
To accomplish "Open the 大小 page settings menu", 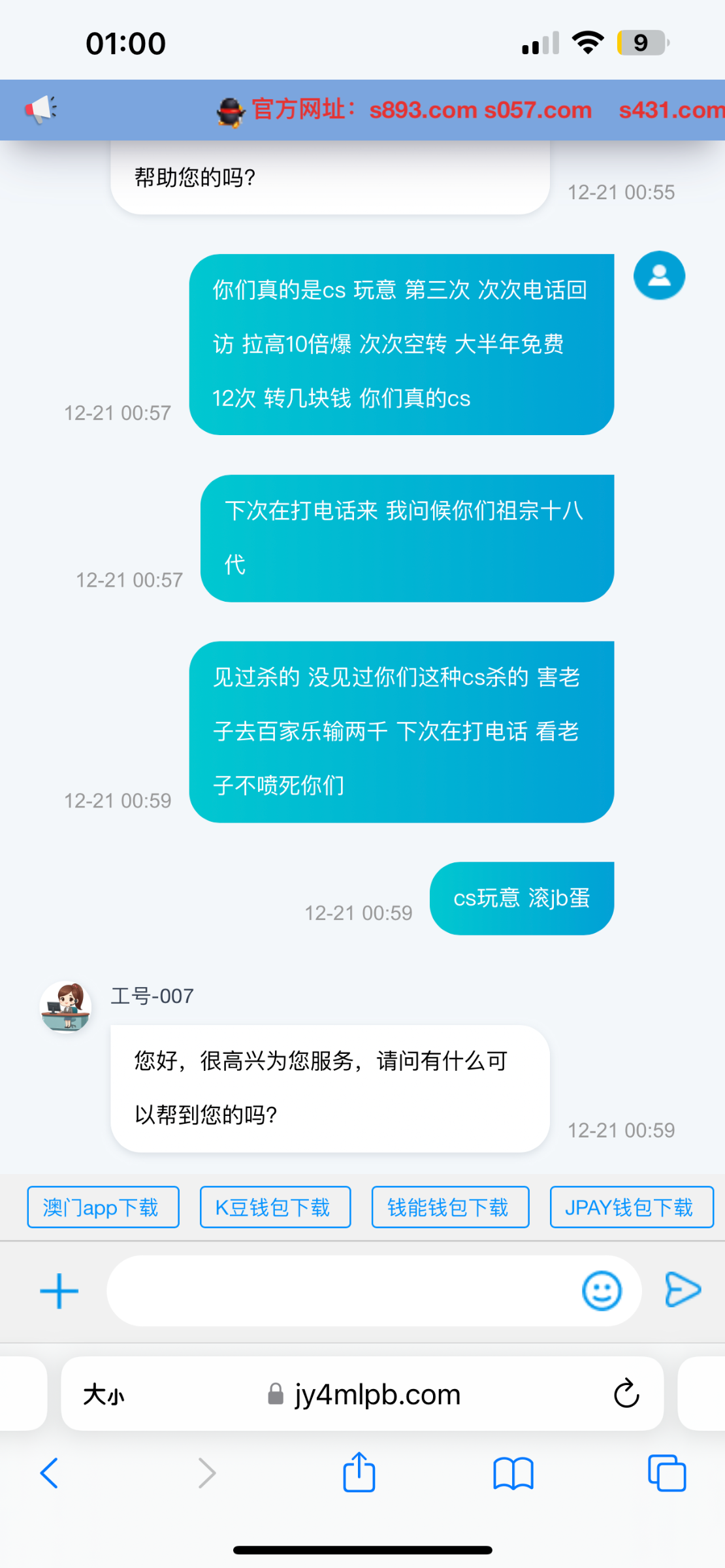I will click(103, 1395).
